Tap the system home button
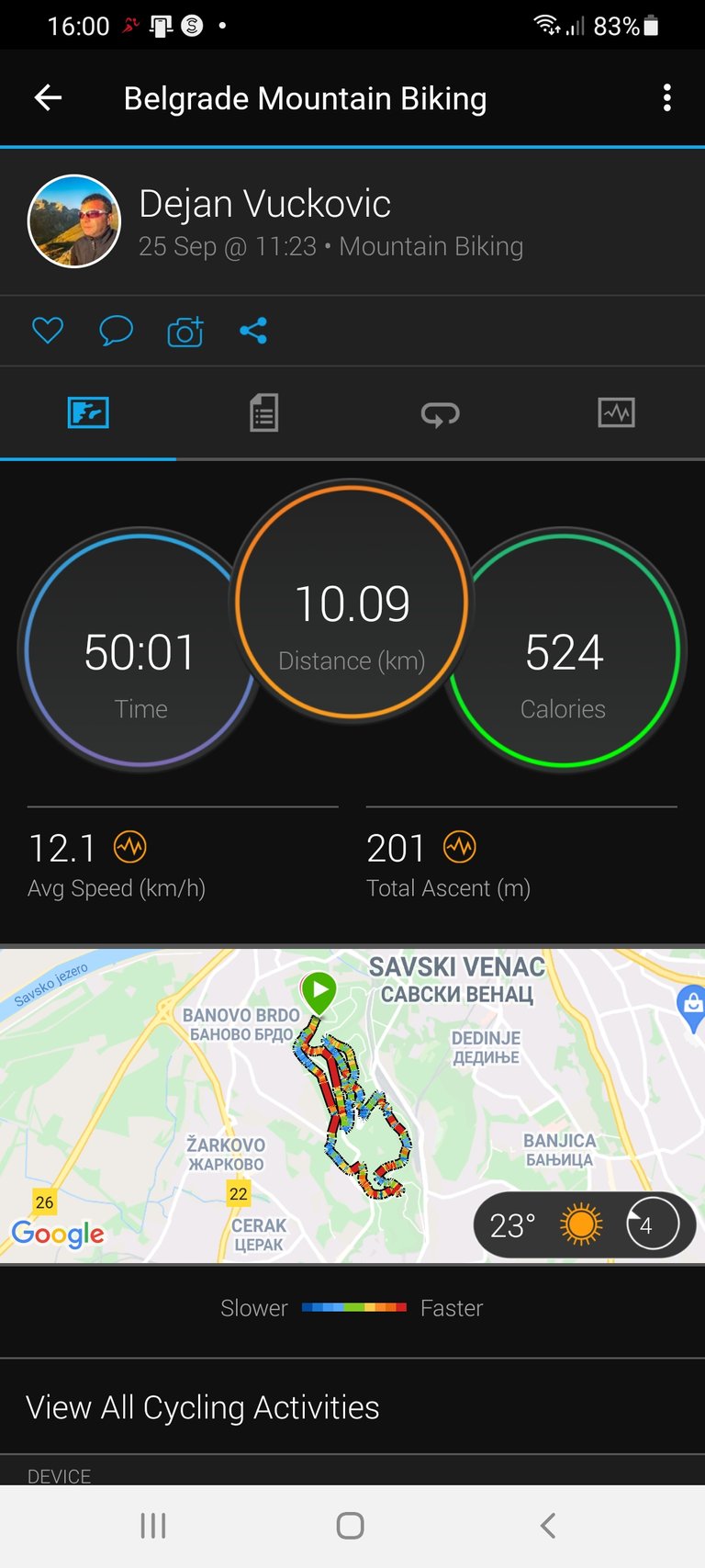This screenshot has height=1568, width=705. 351,1526
